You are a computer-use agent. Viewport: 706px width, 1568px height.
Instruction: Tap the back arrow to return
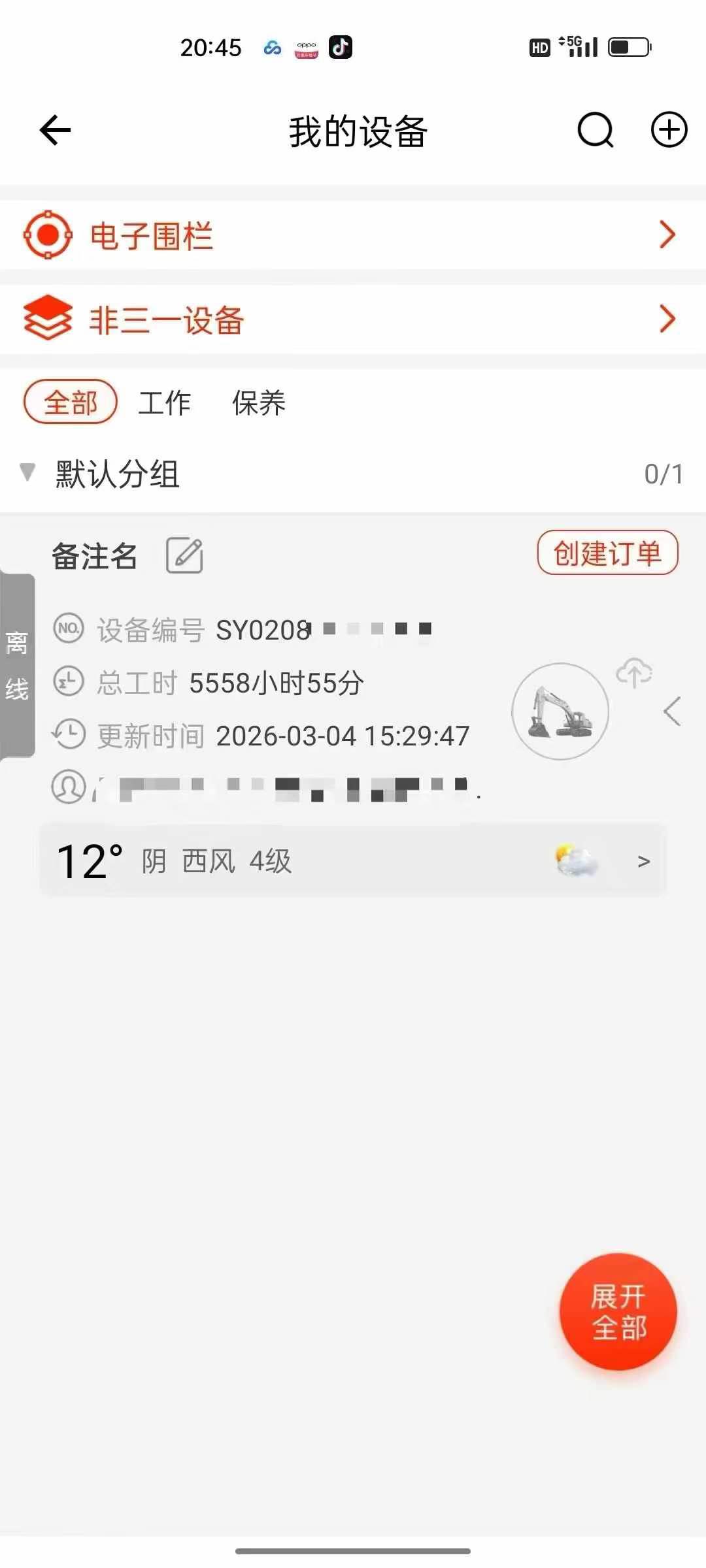(54, 130)
